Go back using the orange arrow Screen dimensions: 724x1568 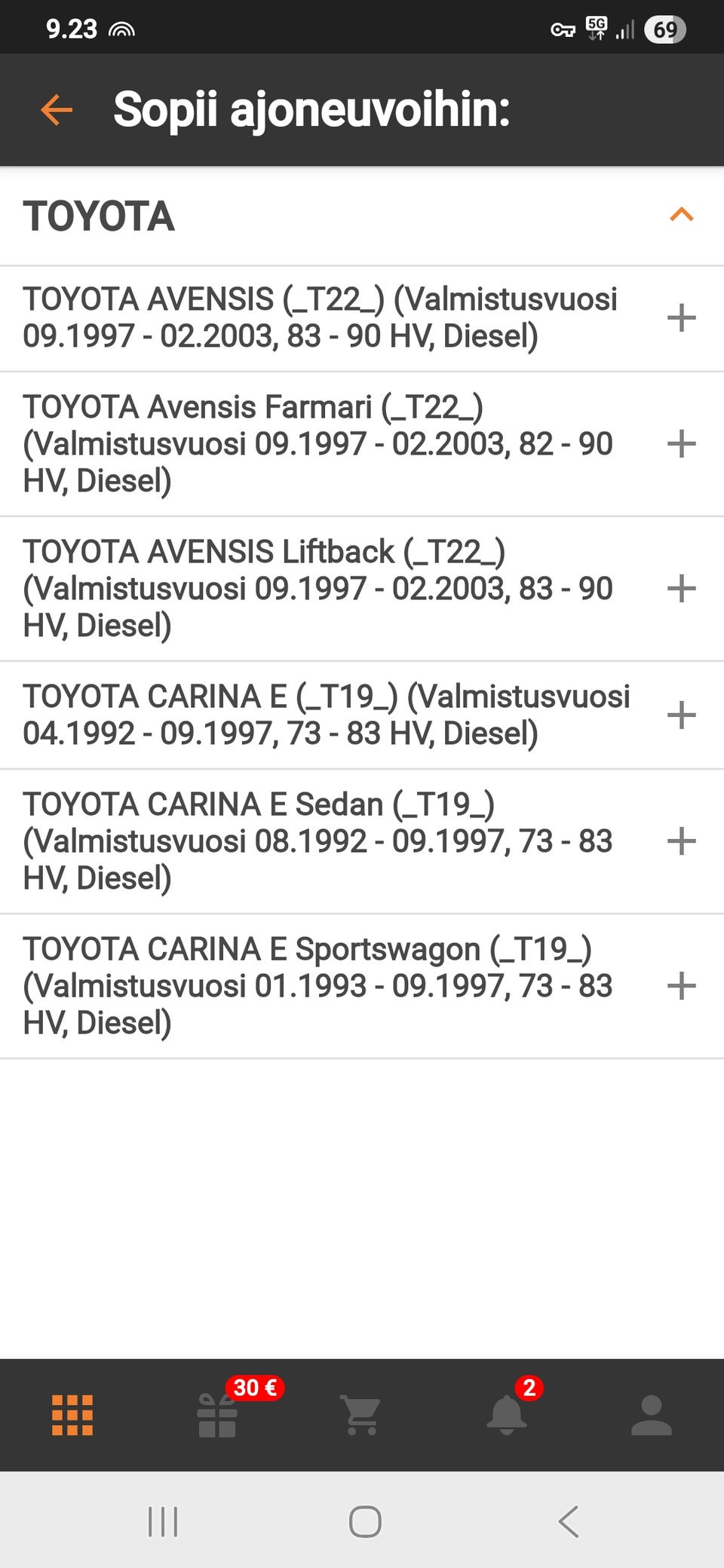[57, 110]
